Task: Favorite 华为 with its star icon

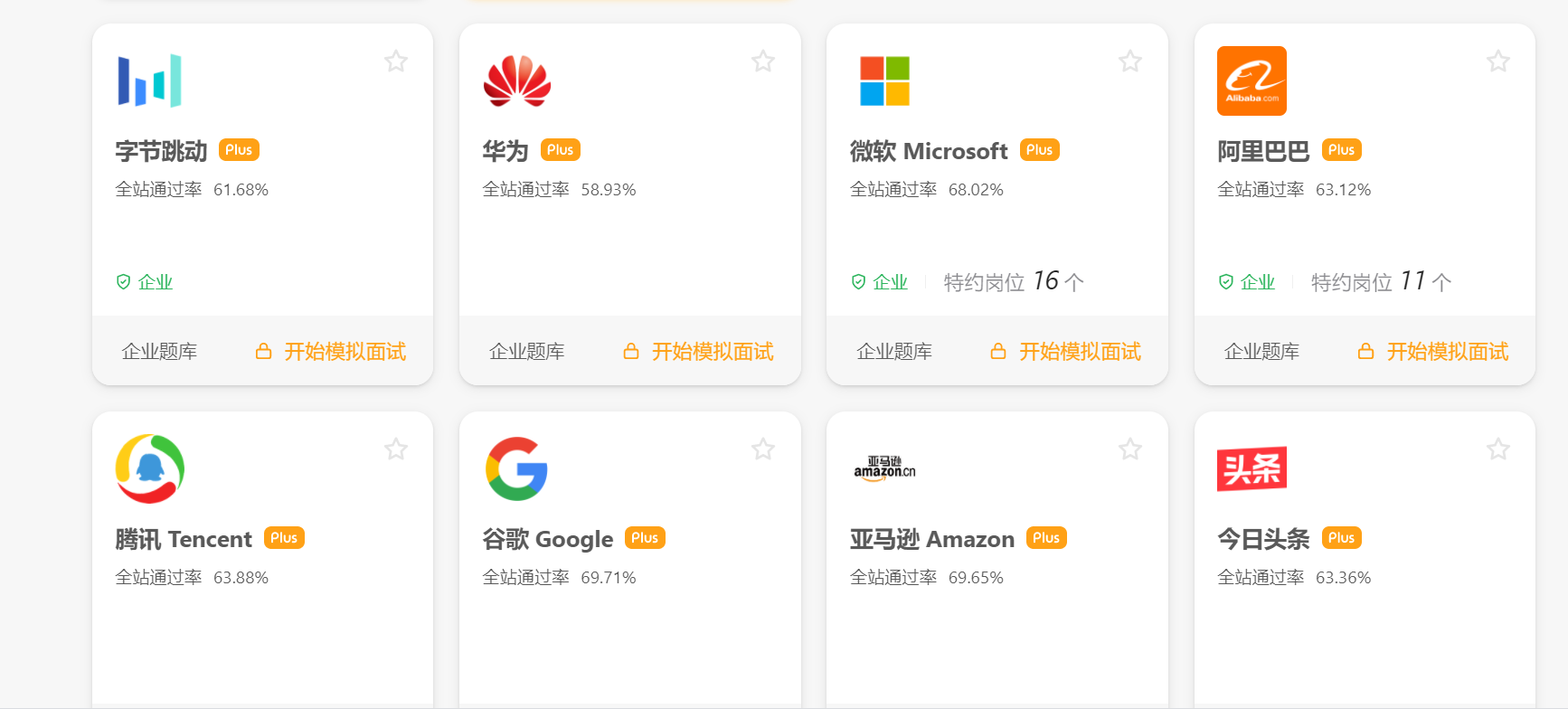Action: tap(763, 61)
